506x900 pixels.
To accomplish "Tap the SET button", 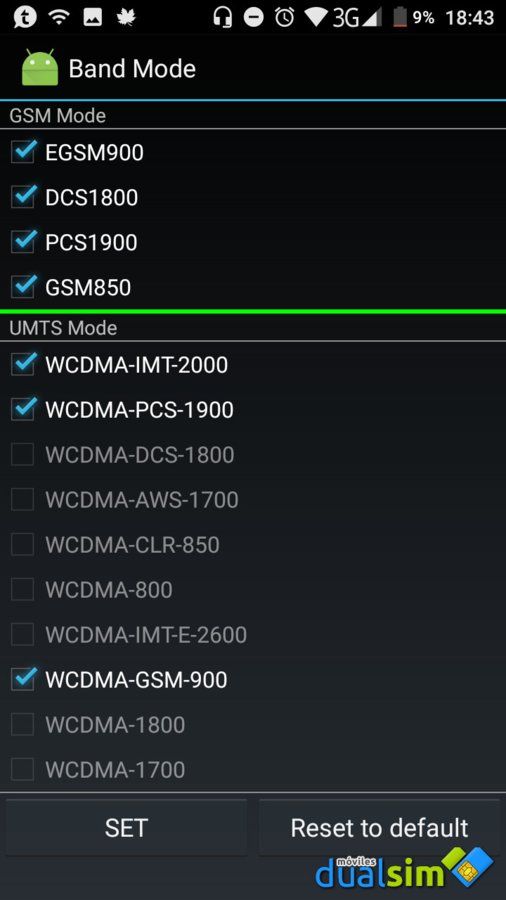I will [x=126, y=828].
